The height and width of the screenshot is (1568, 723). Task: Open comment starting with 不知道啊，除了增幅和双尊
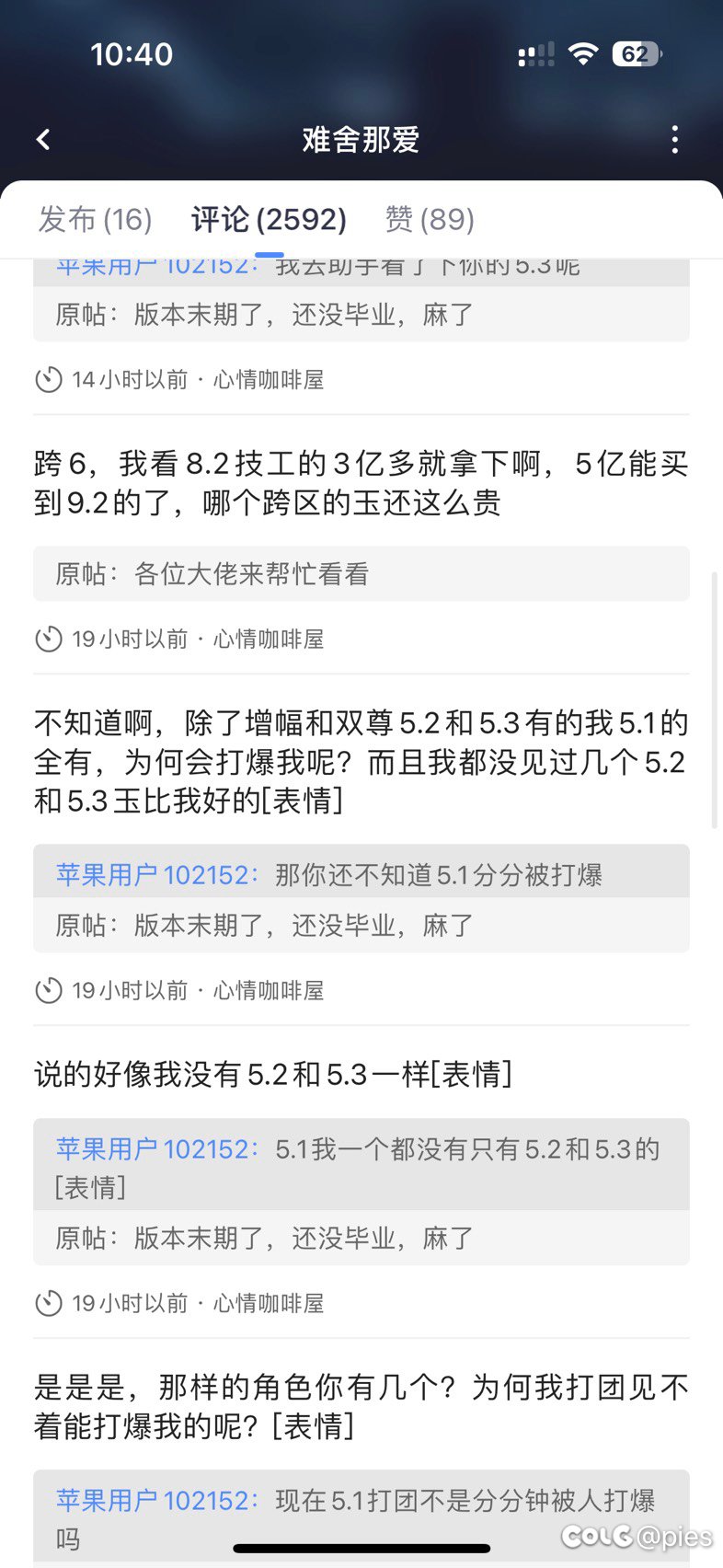(361, 762)
